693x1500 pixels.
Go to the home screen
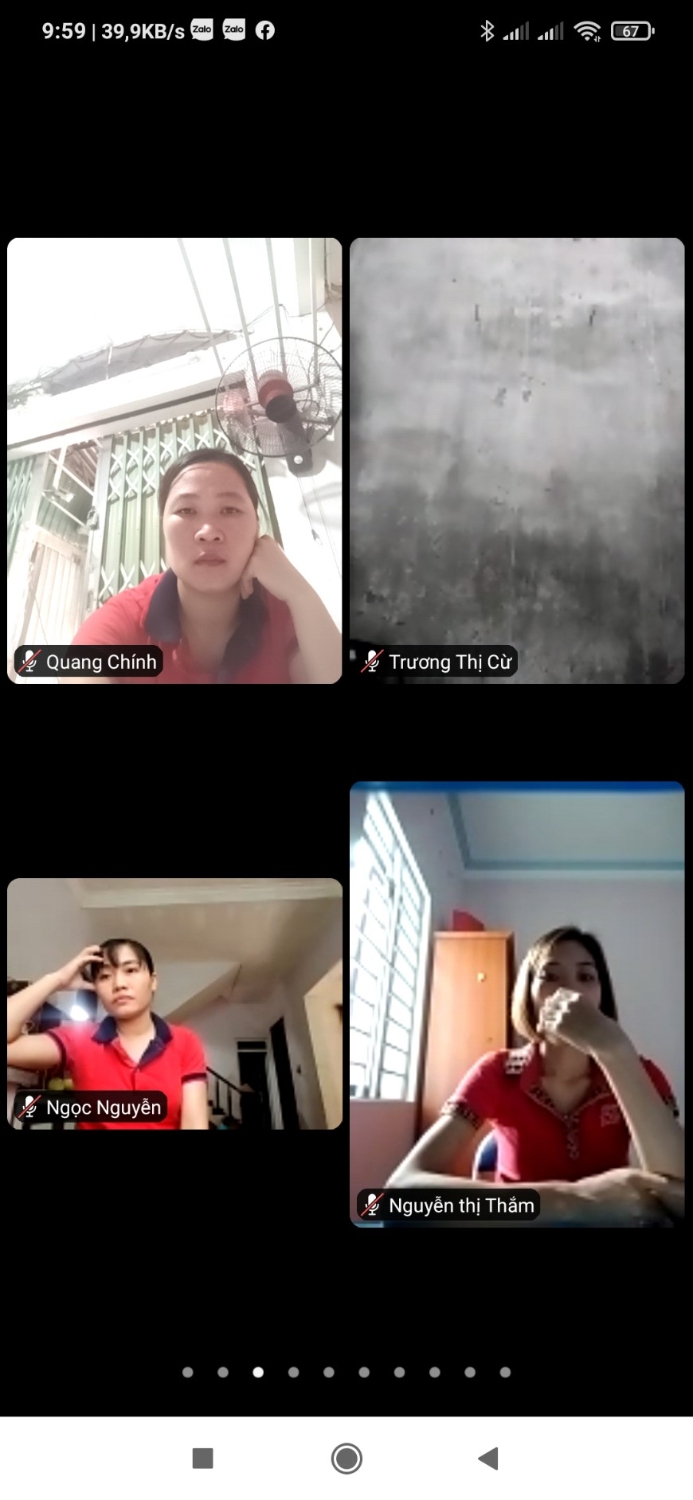tap(346, 1458)
